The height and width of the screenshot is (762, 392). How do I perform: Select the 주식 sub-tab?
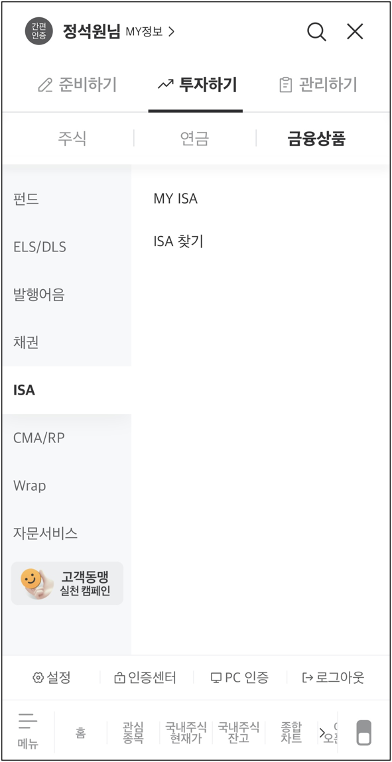(x=72, y=139)
